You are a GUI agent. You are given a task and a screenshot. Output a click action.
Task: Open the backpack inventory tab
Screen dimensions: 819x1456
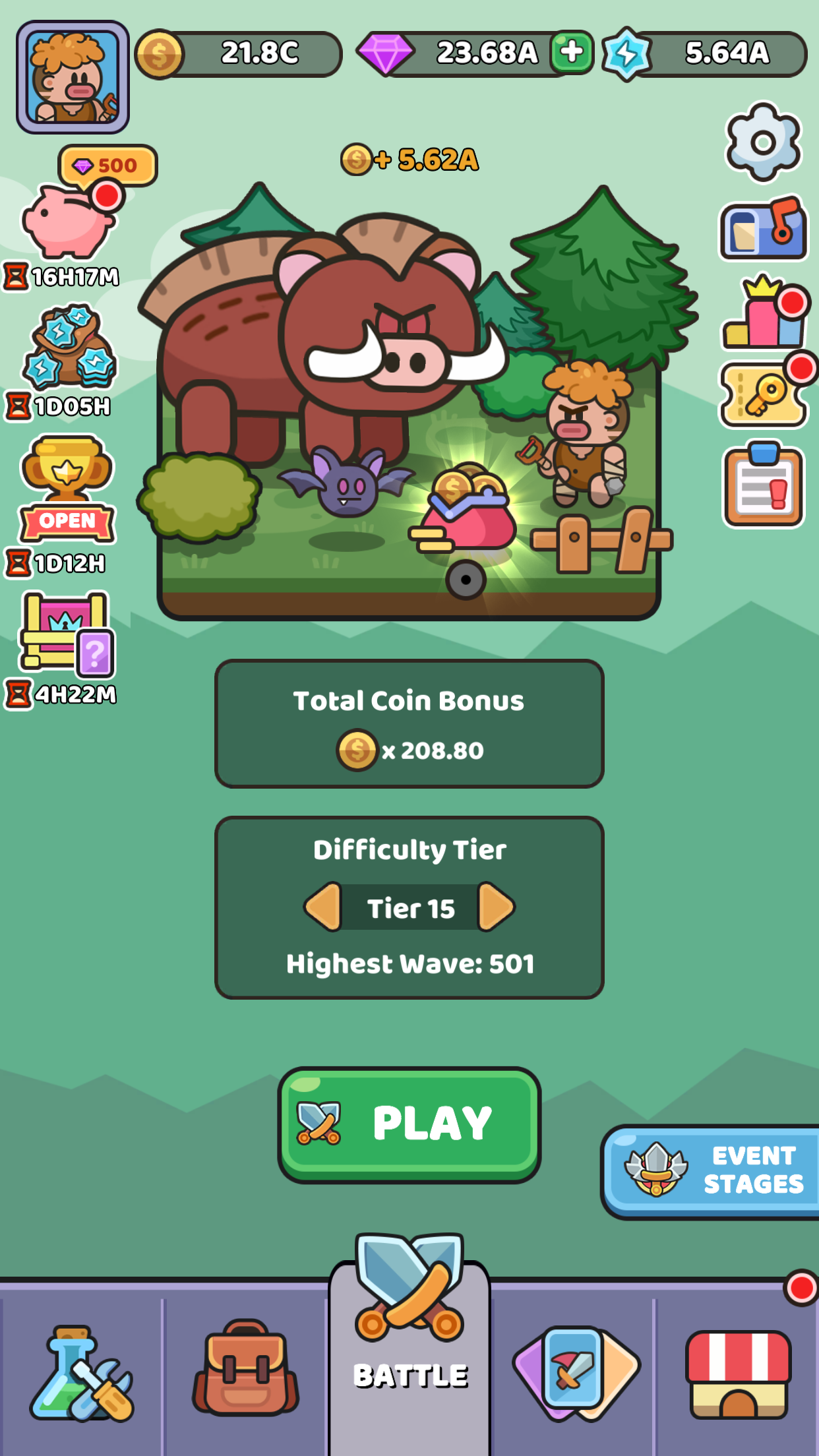[245, 1372]
